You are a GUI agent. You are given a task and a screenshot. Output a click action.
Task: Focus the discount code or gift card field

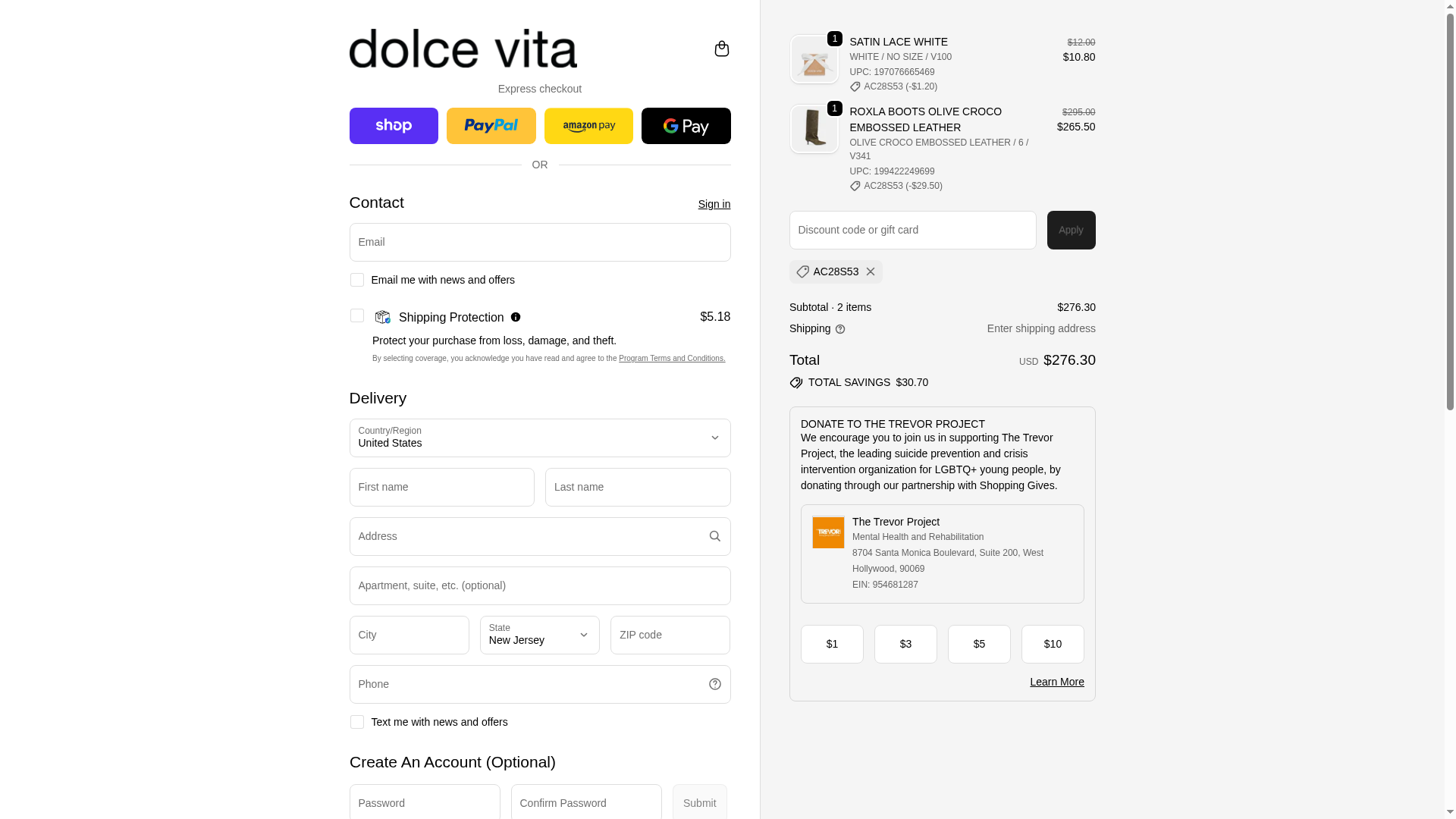click(x=912, y=230)
